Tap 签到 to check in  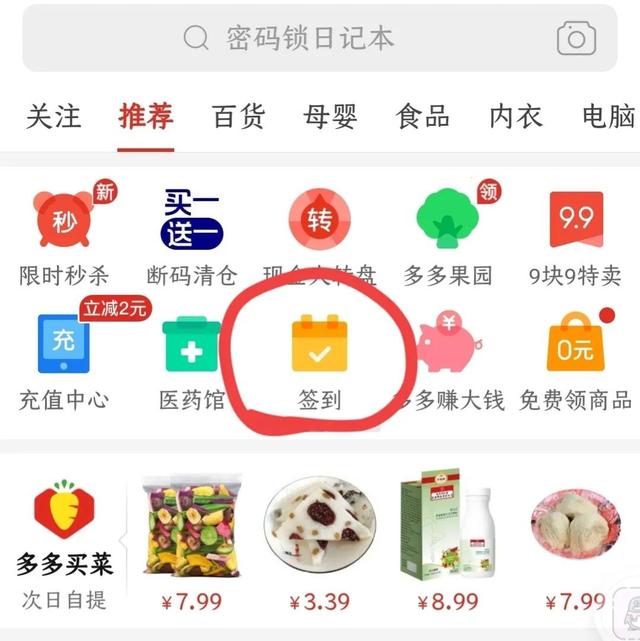pyautogui.click(x=319, y=360)
